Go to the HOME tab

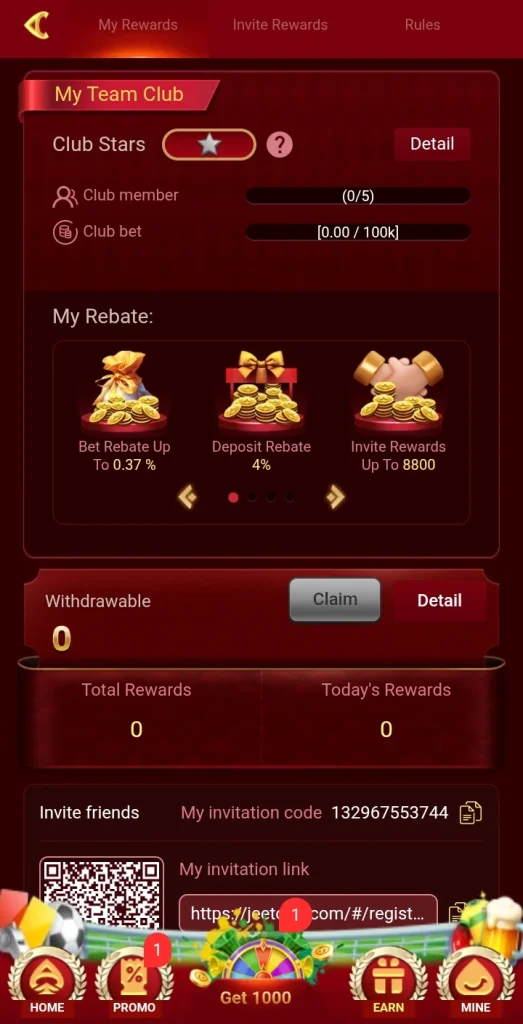coord(47,988)
